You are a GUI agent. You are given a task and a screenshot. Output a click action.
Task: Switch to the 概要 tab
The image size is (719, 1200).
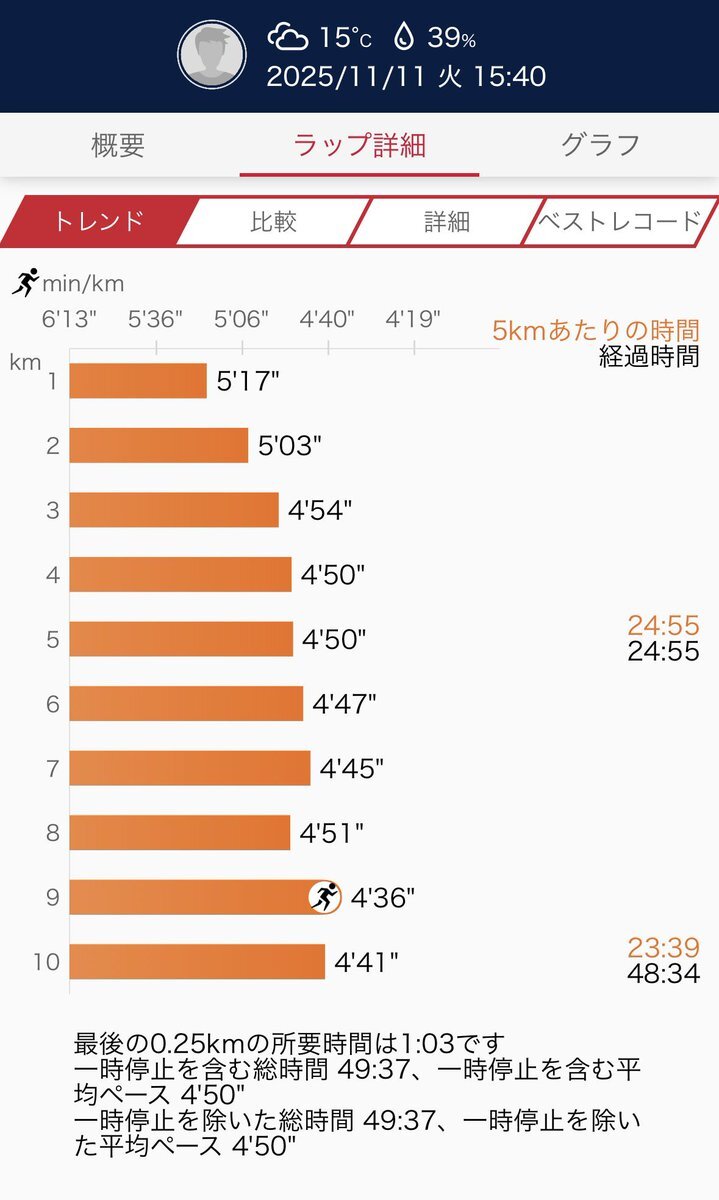(118, 145)
